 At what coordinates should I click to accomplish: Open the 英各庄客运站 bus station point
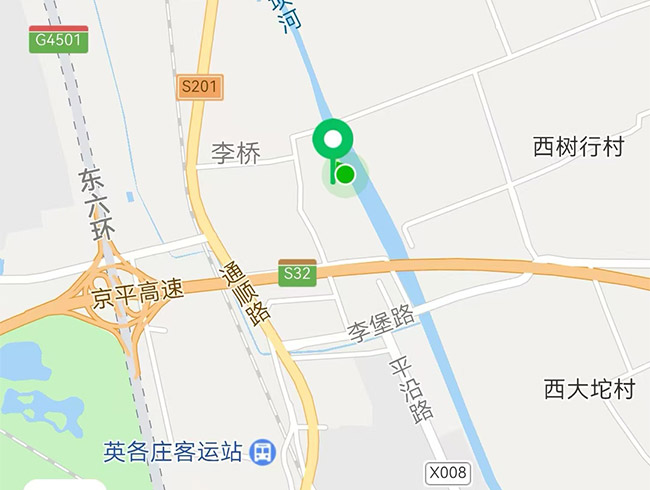(263, 452)
